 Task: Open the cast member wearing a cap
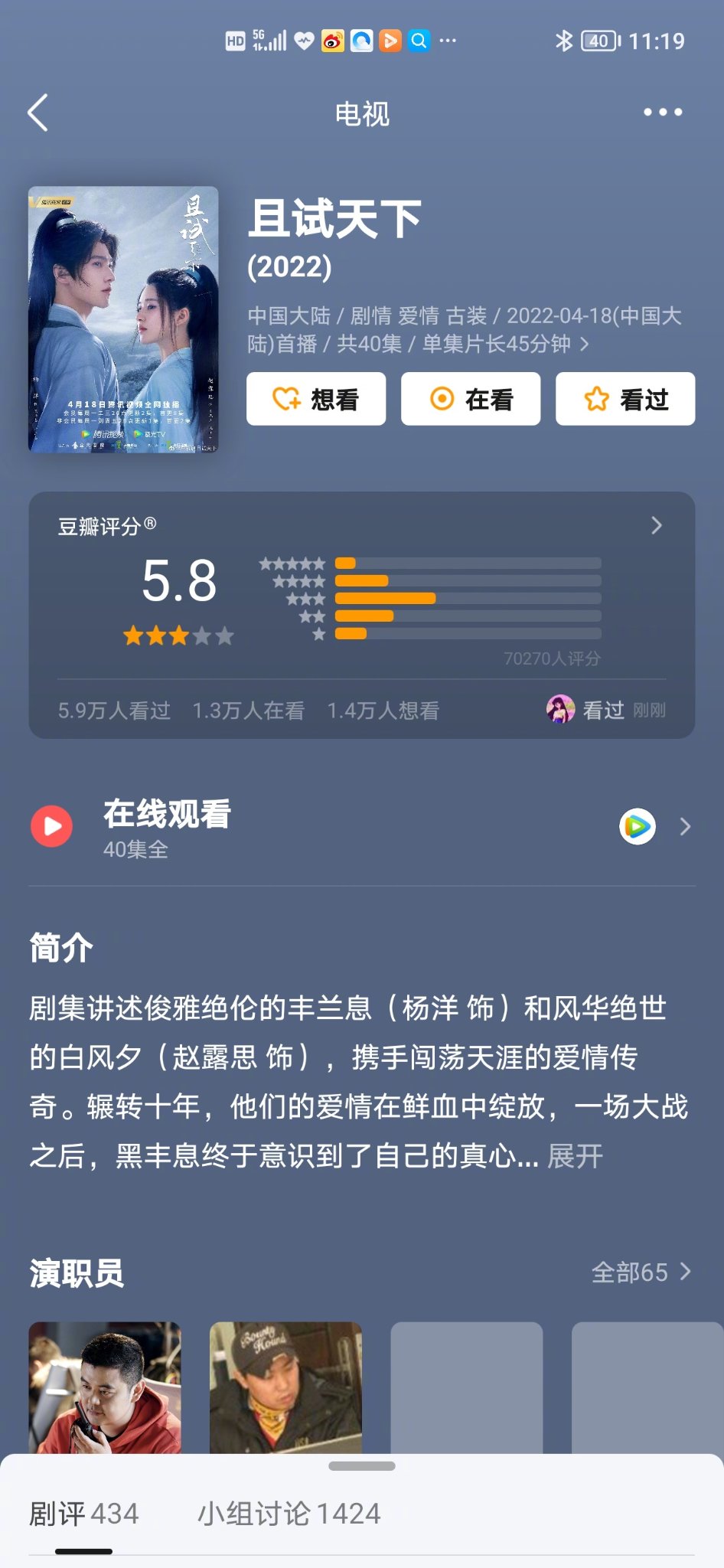(x=285, y=1387)
